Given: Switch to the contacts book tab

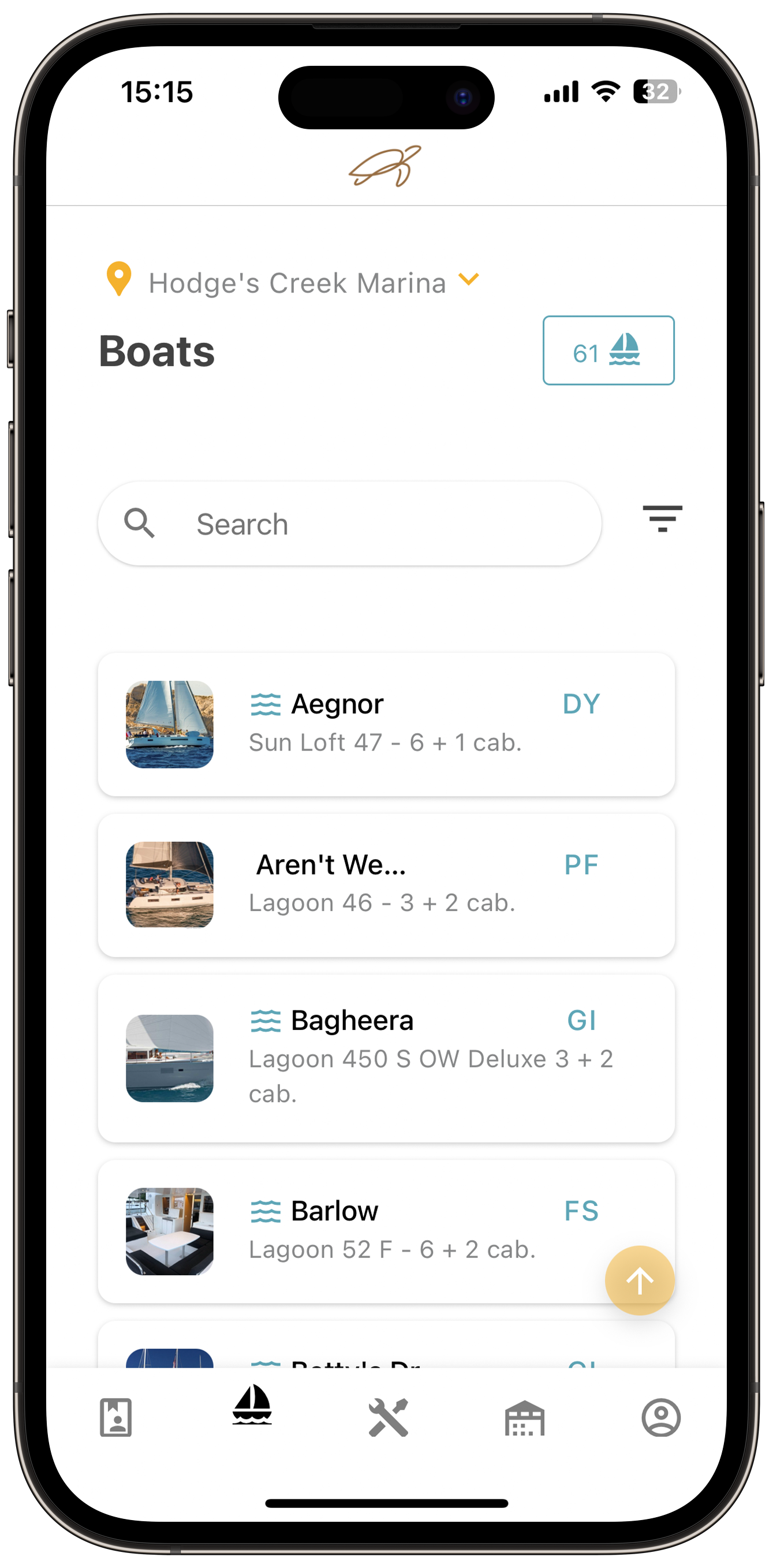Looking at the screenshot, I should tap(115, 1417).
